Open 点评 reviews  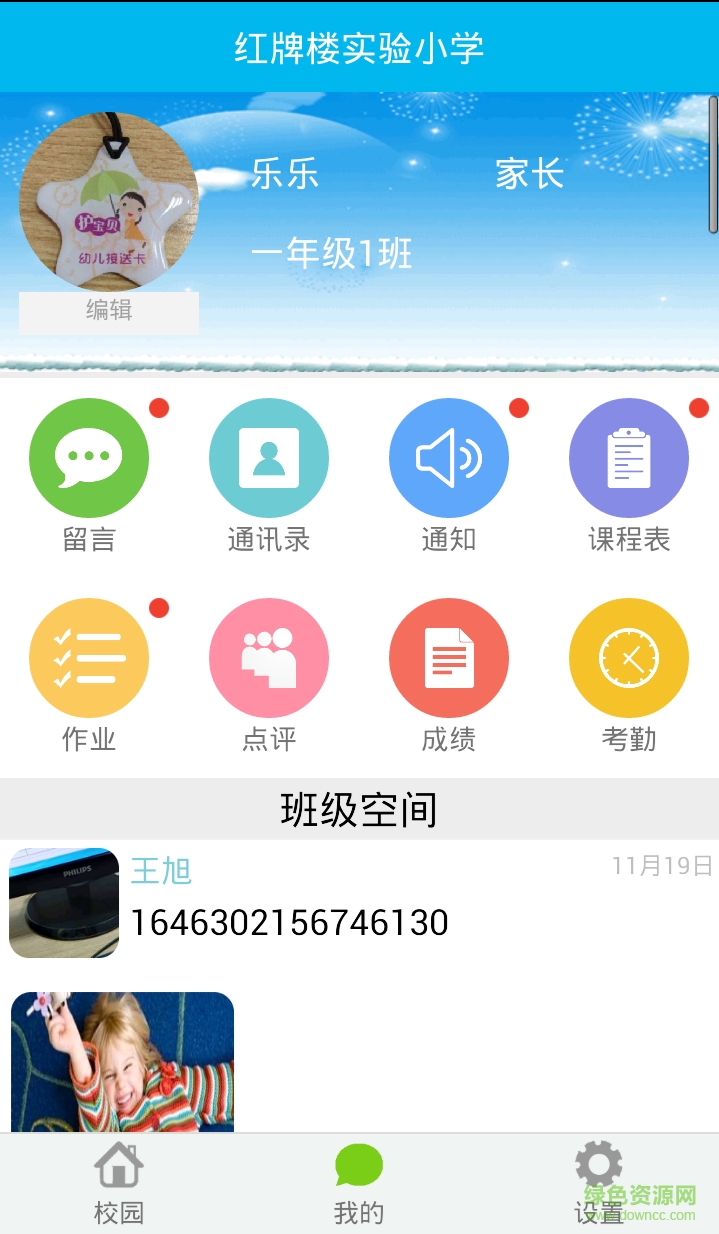point(269,658)
